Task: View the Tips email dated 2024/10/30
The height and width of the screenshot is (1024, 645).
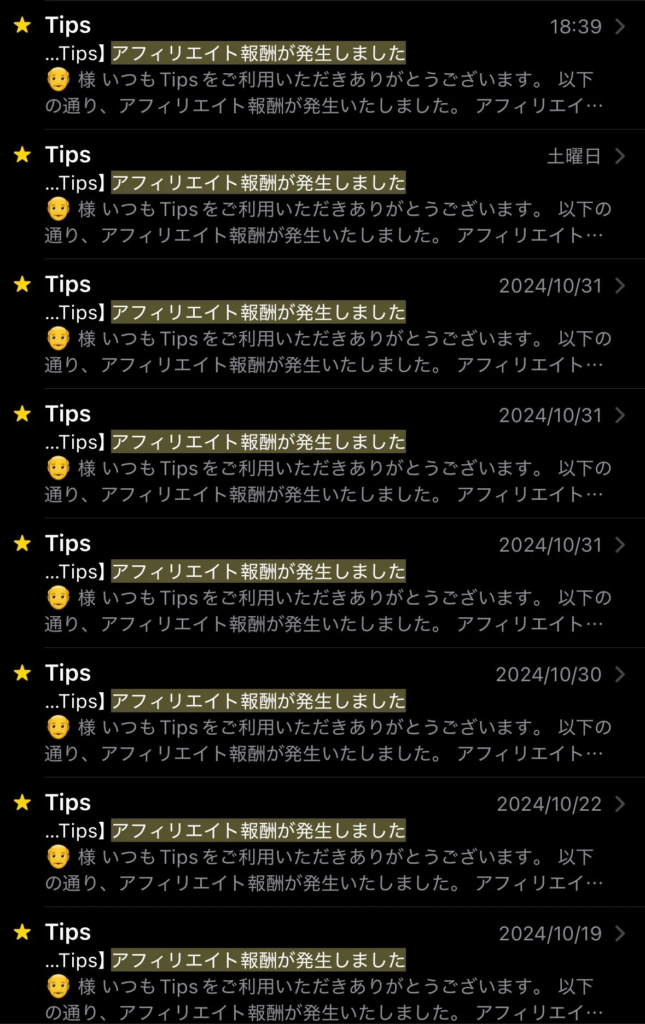Action: [x=322, y=713]
